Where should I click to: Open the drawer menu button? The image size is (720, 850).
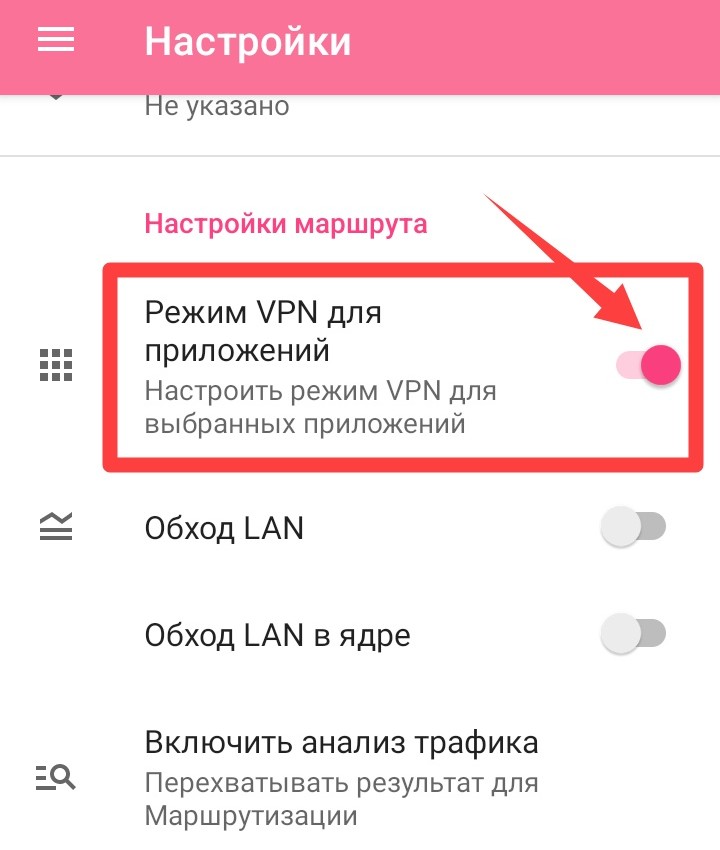coord(56,40)
